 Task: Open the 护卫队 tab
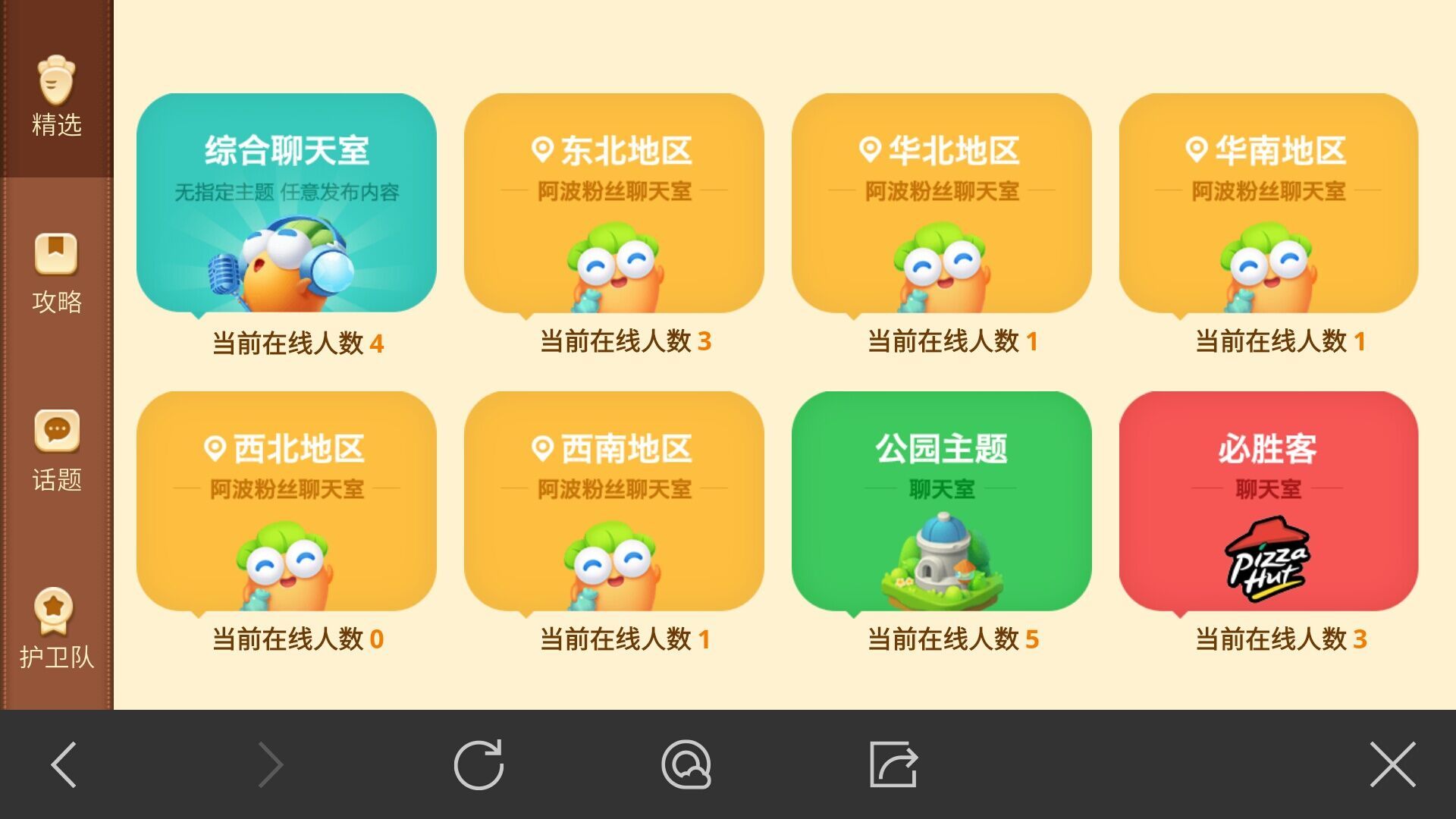(56, 628)
